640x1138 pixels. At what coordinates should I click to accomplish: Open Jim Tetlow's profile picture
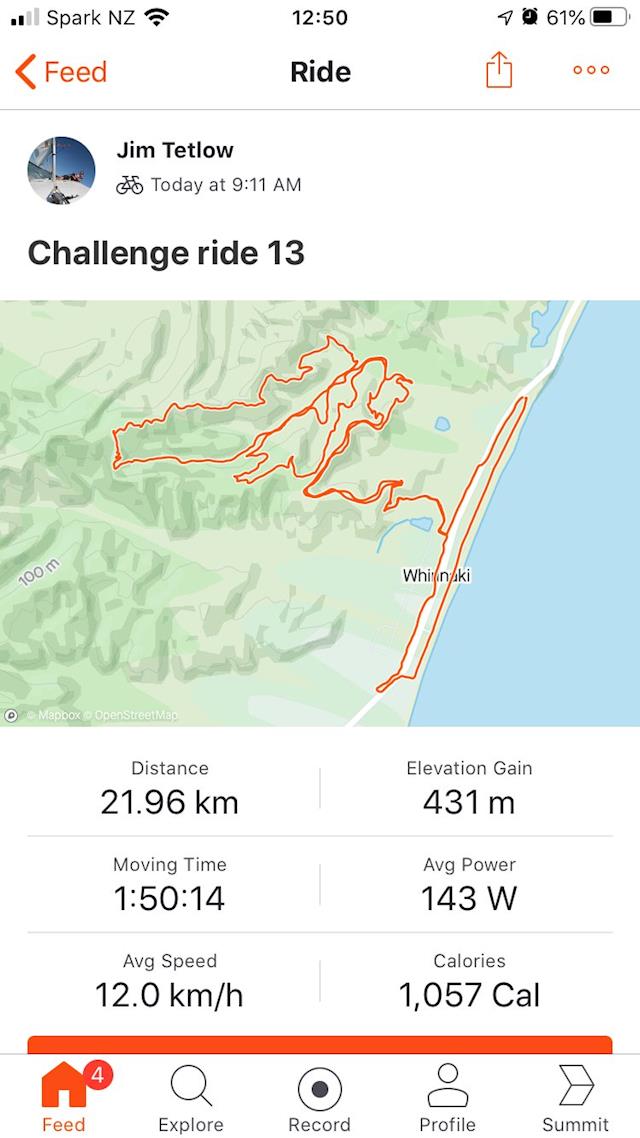[61, 171]
